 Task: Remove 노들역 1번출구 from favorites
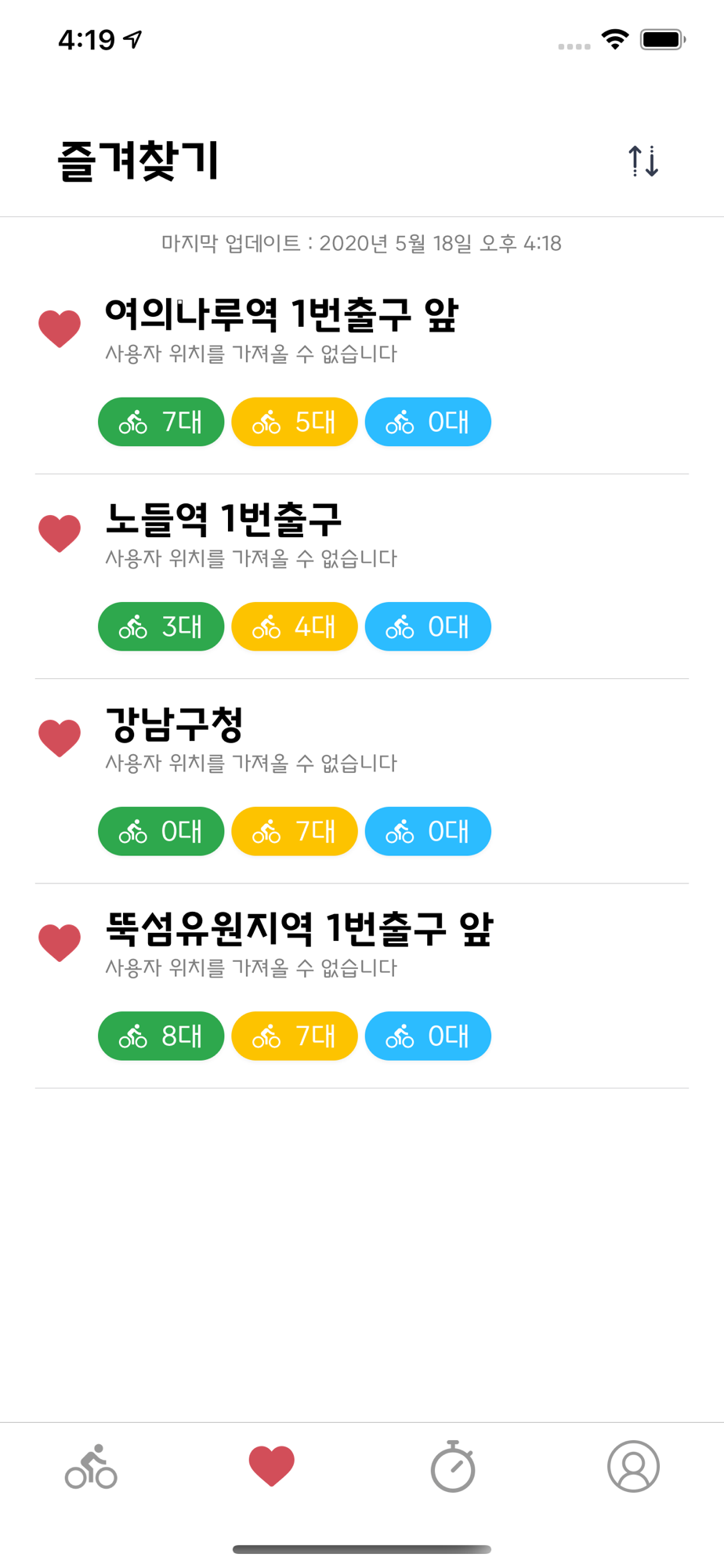(60, 533)
